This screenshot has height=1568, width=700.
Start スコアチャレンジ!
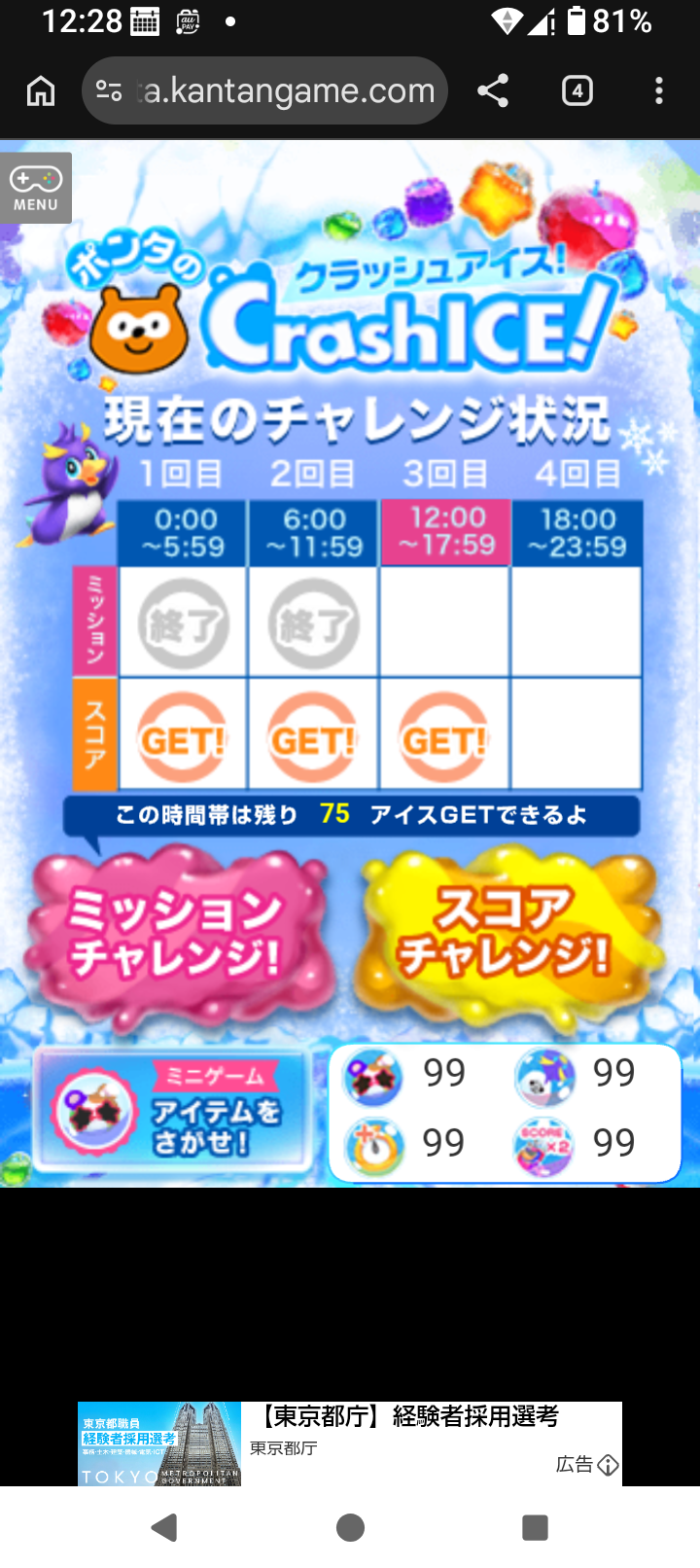tap(507, 935)
